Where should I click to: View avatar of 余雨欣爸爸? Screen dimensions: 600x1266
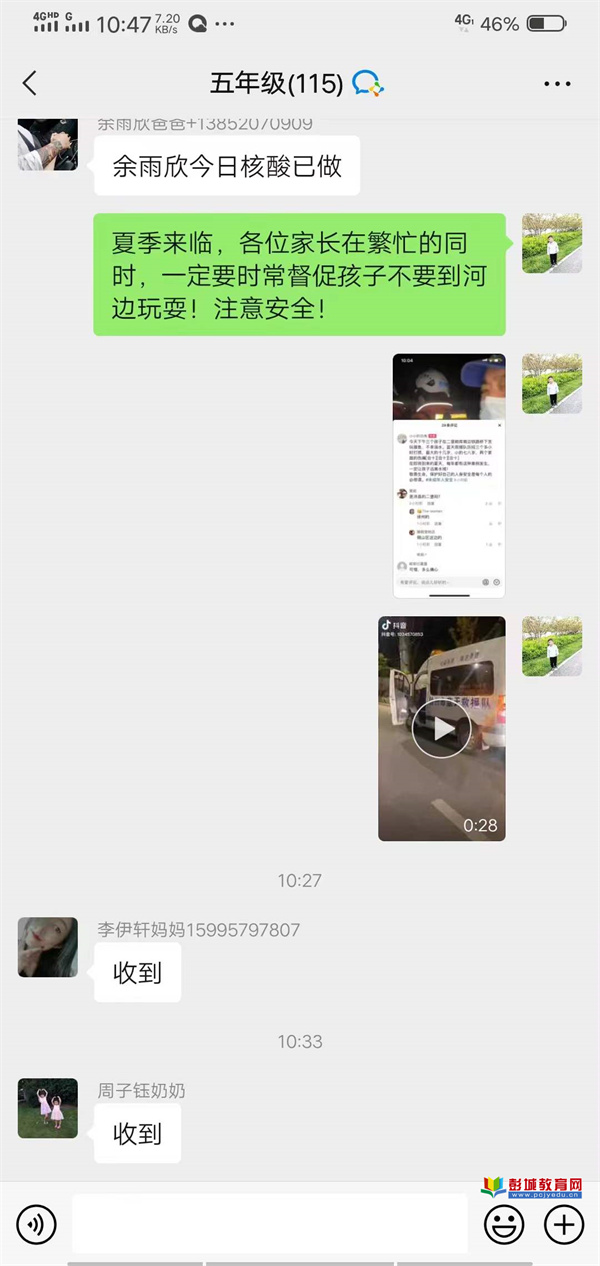tap(48, 145)
